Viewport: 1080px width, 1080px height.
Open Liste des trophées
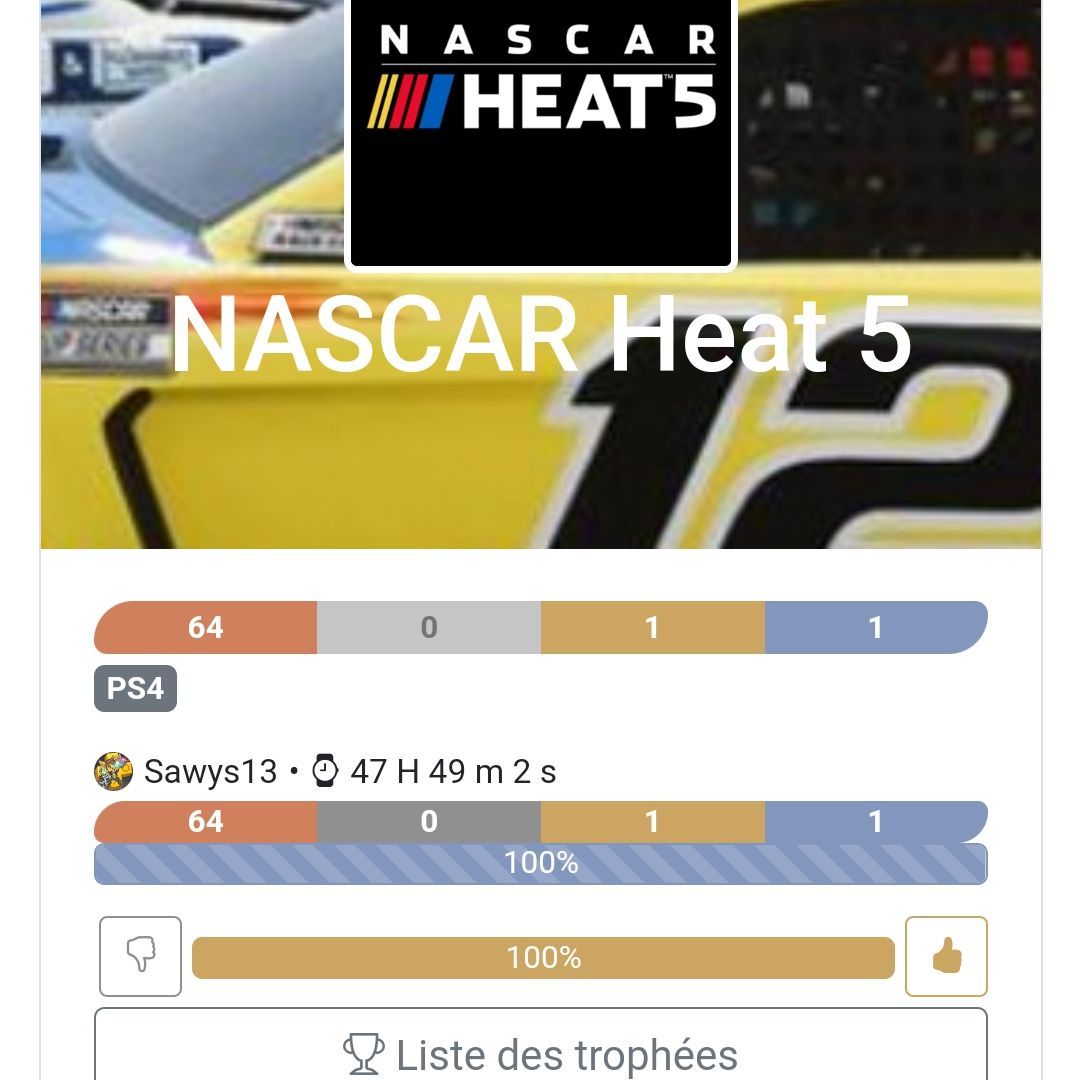pyautogui.click(x=540, y=1052)
